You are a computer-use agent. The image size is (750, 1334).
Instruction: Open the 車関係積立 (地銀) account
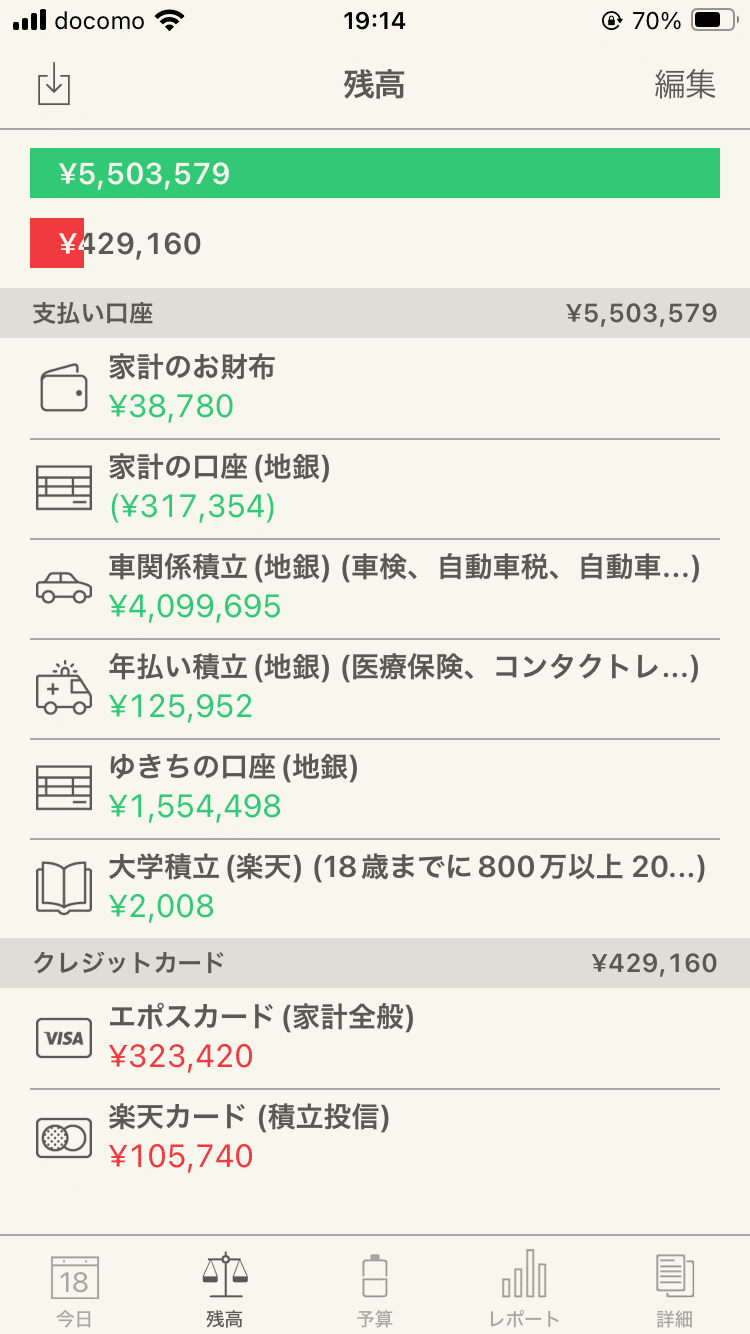coord(375,588)
